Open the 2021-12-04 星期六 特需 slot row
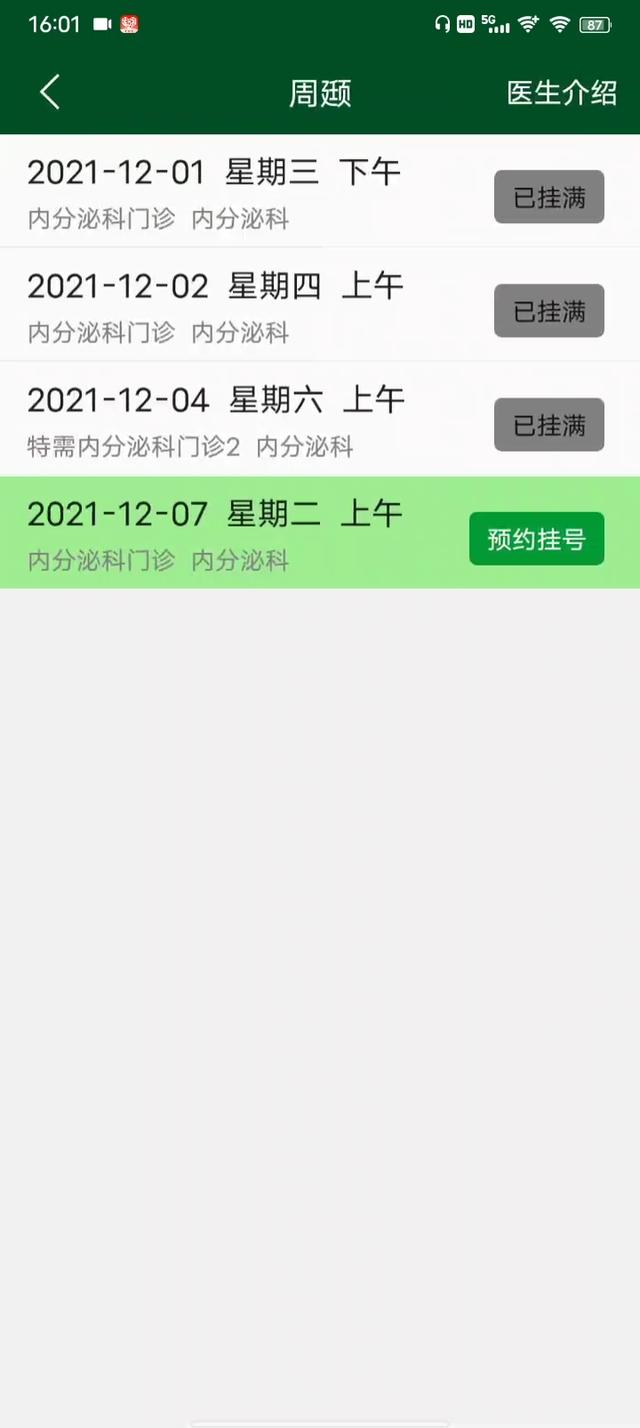 pos(320,419)
